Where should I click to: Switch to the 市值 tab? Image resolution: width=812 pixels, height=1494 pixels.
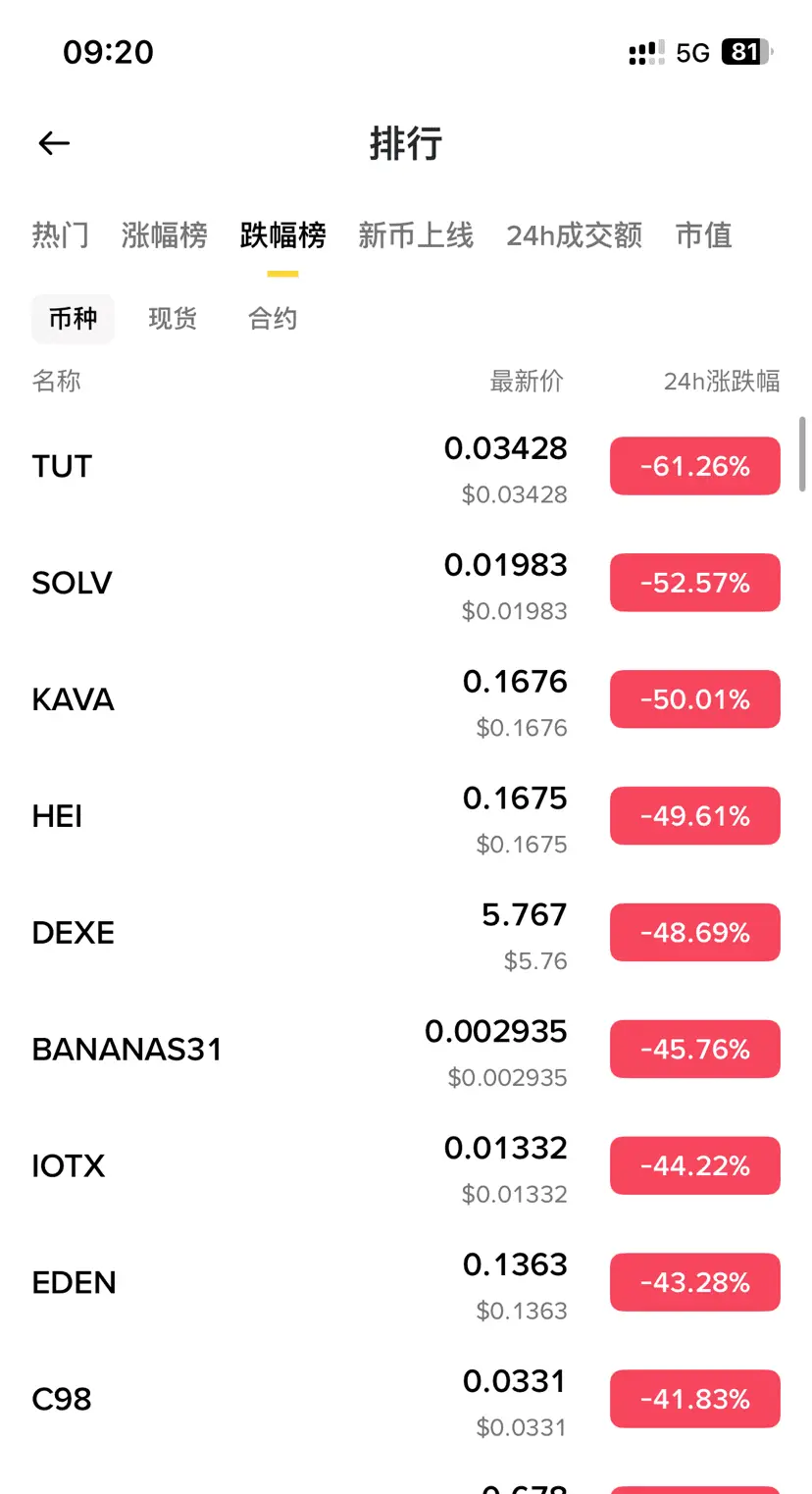coord(704,235)
